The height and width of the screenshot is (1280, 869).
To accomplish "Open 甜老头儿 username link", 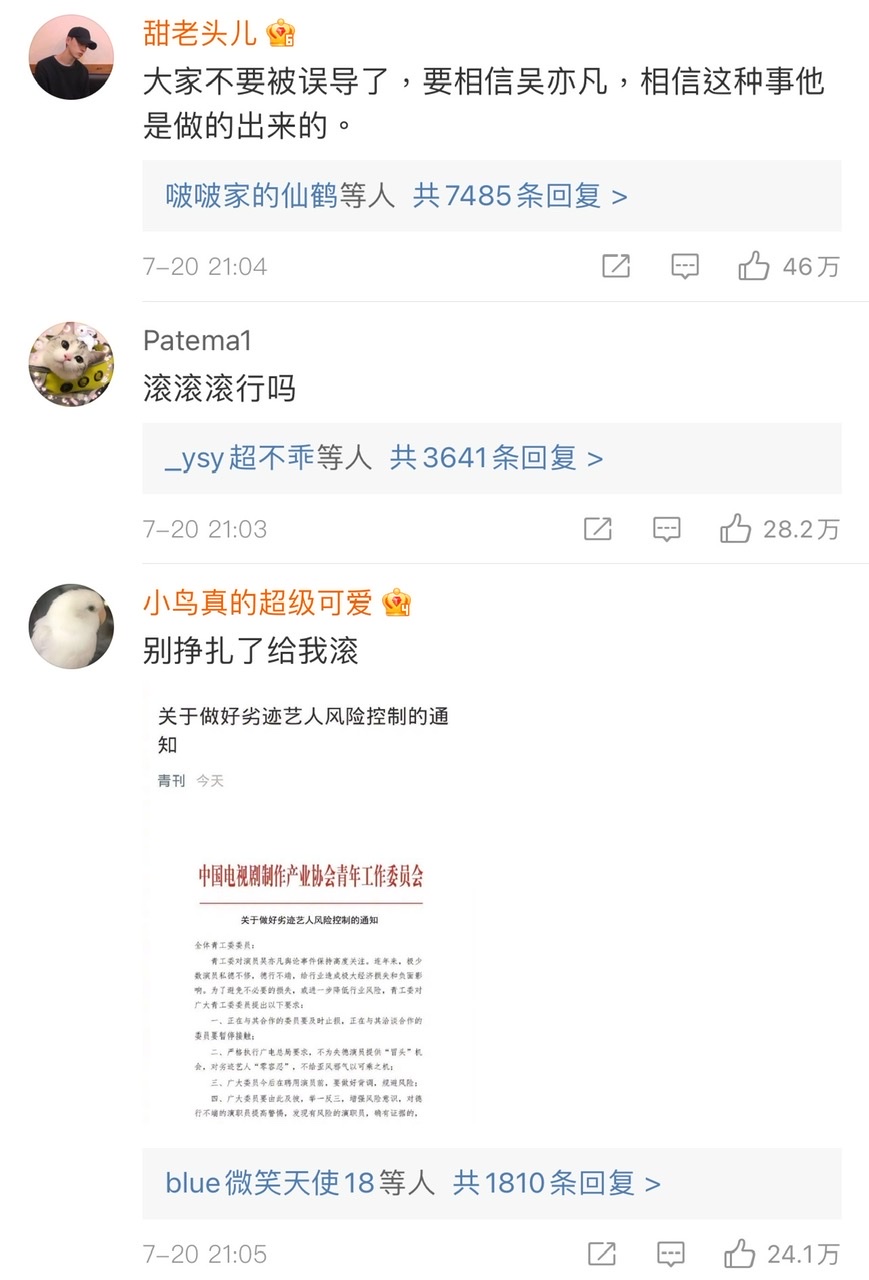I will coord(200,34).
